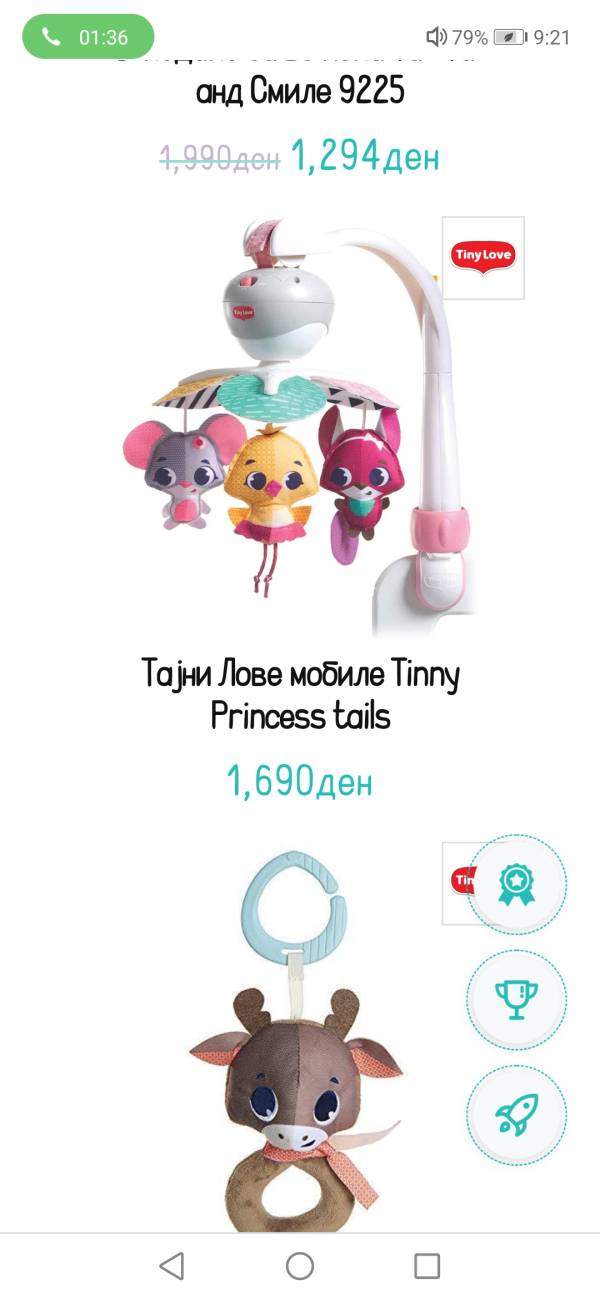The width and height of the screenshot is (600, 1300).
Task: Return to the ongoing call 01:36
Action: pyautogui.click(x=88, y=37)
